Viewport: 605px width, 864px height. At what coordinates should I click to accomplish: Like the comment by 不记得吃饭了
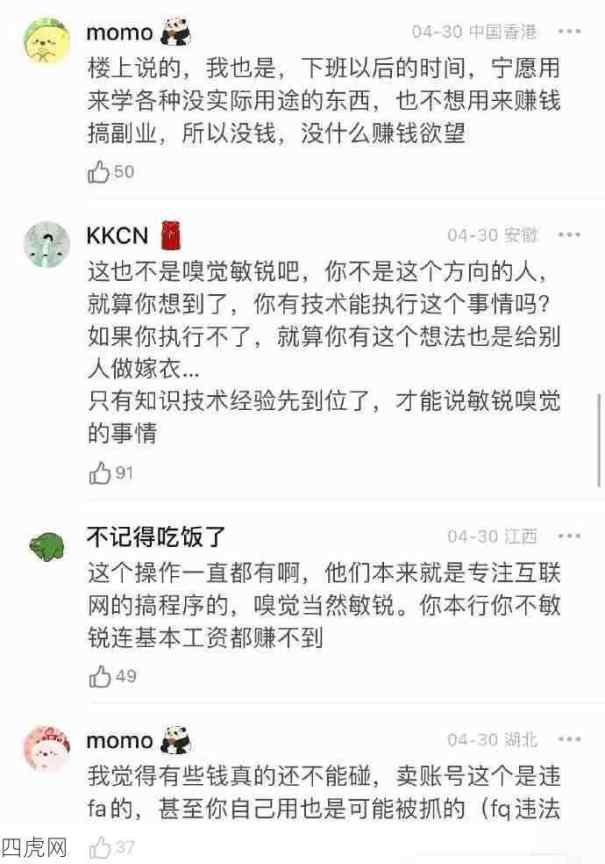click(100, 677)
